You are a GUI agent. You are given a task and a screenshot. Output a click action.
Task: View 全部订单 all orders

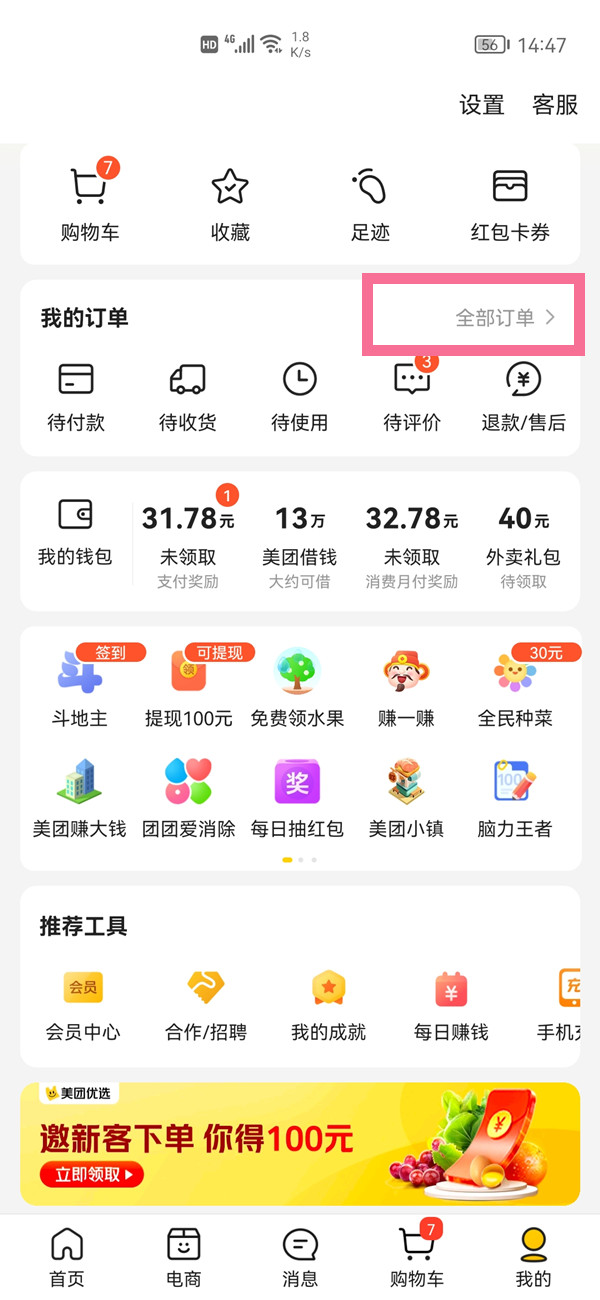point(505,318)
